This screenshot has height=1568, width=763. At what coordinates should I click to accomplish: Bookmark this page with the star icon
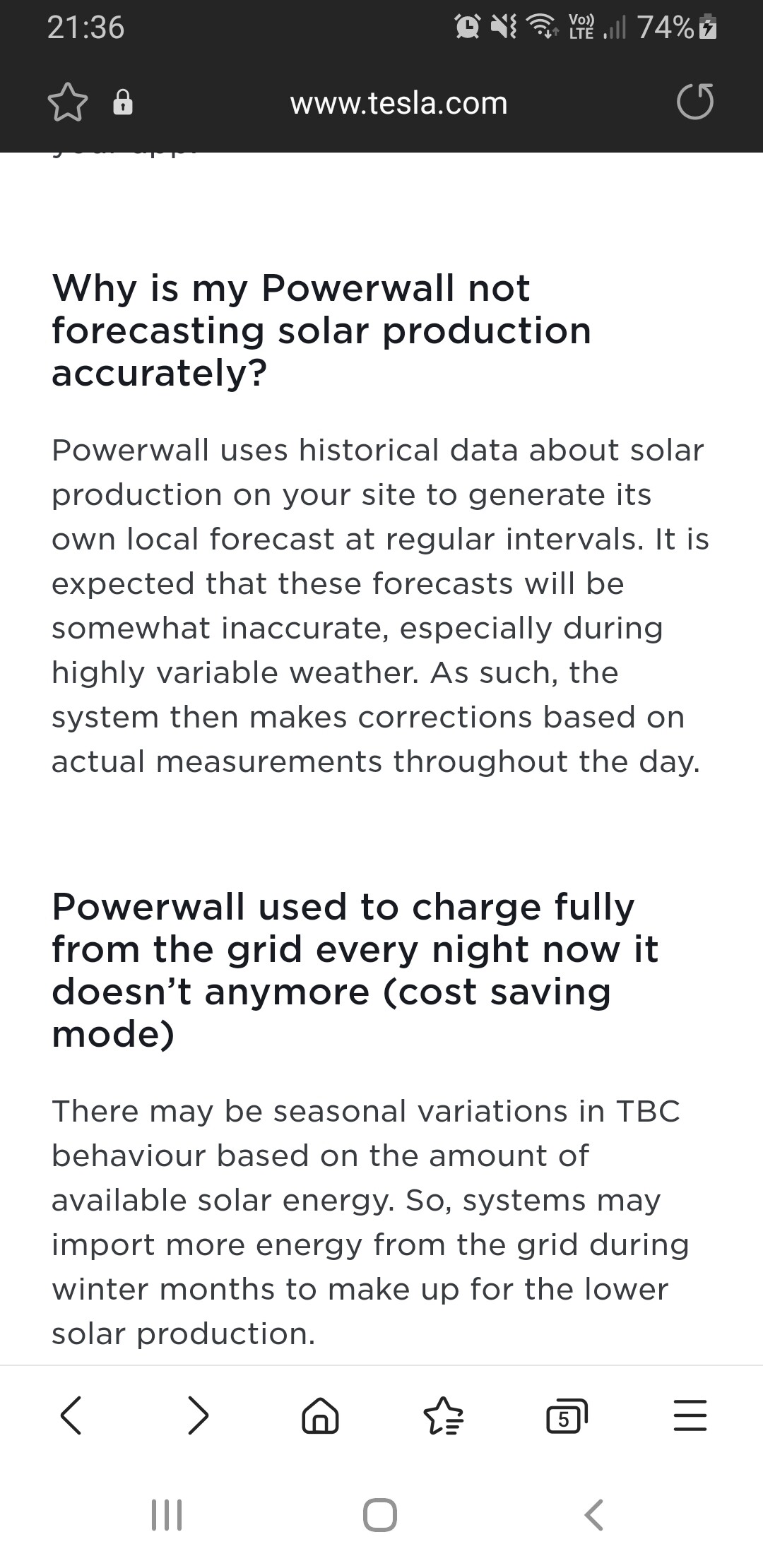(x=67, y=102)
